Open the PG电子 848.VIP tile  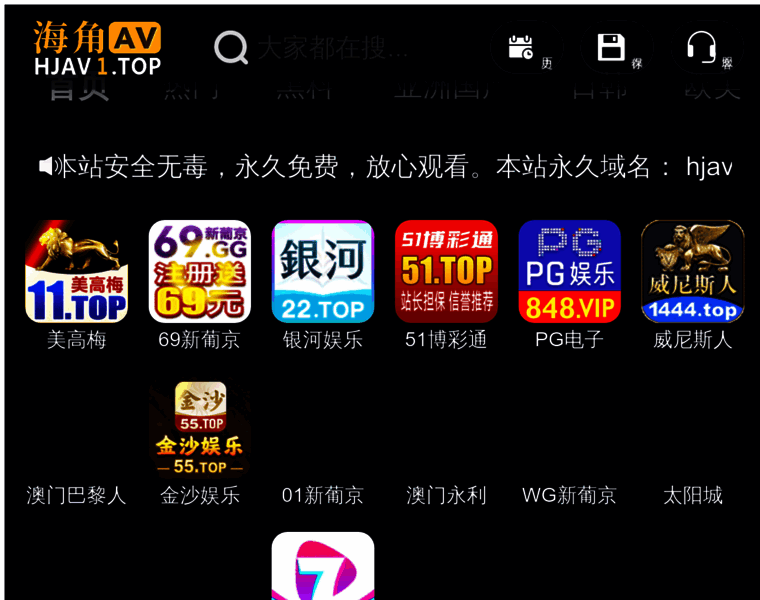(569, 272)
